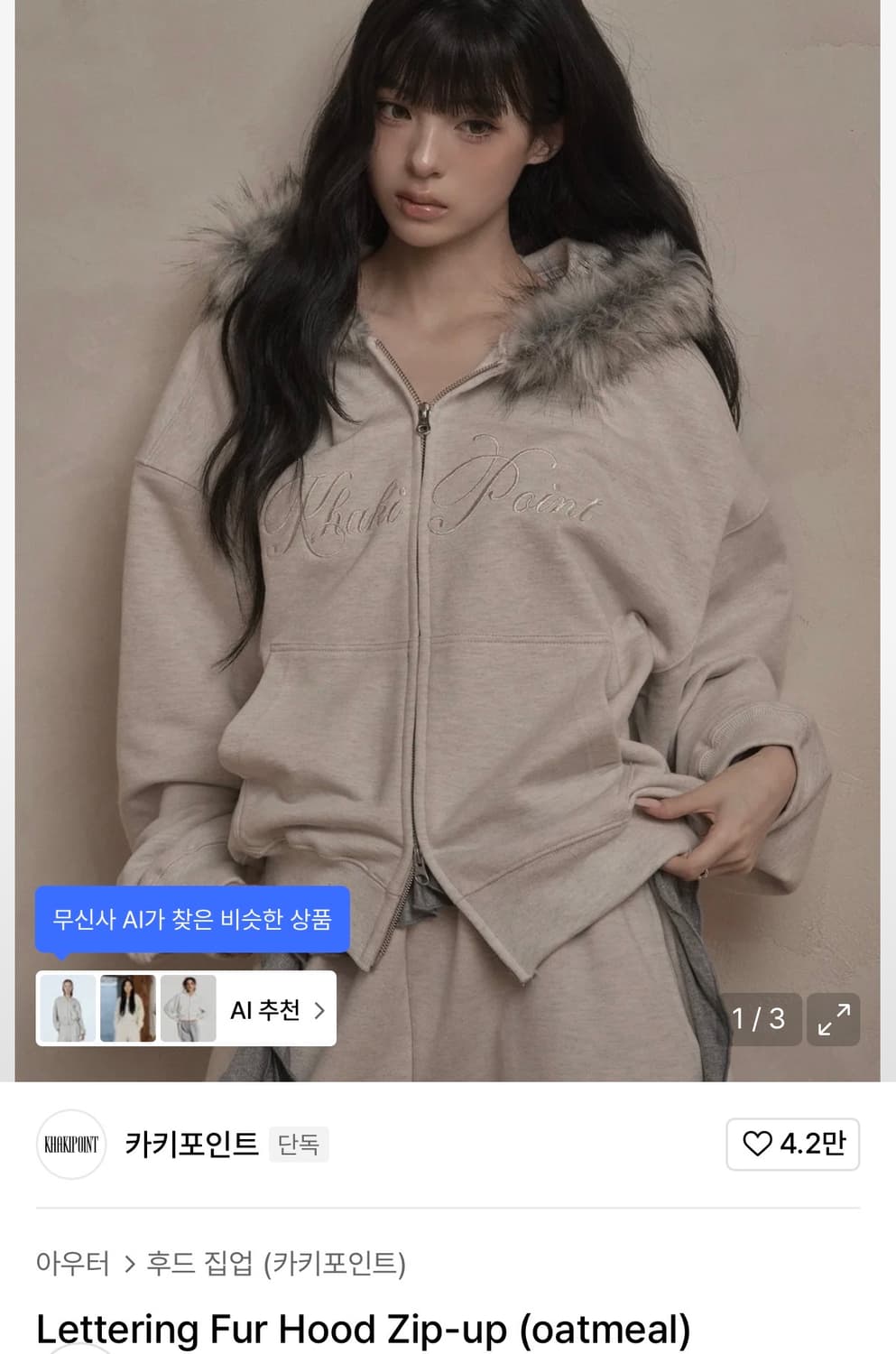This screenshot has width=896, height=1354.
Task: Select the third AI recommended product thumbnail
Action: tap(187, 1009)
